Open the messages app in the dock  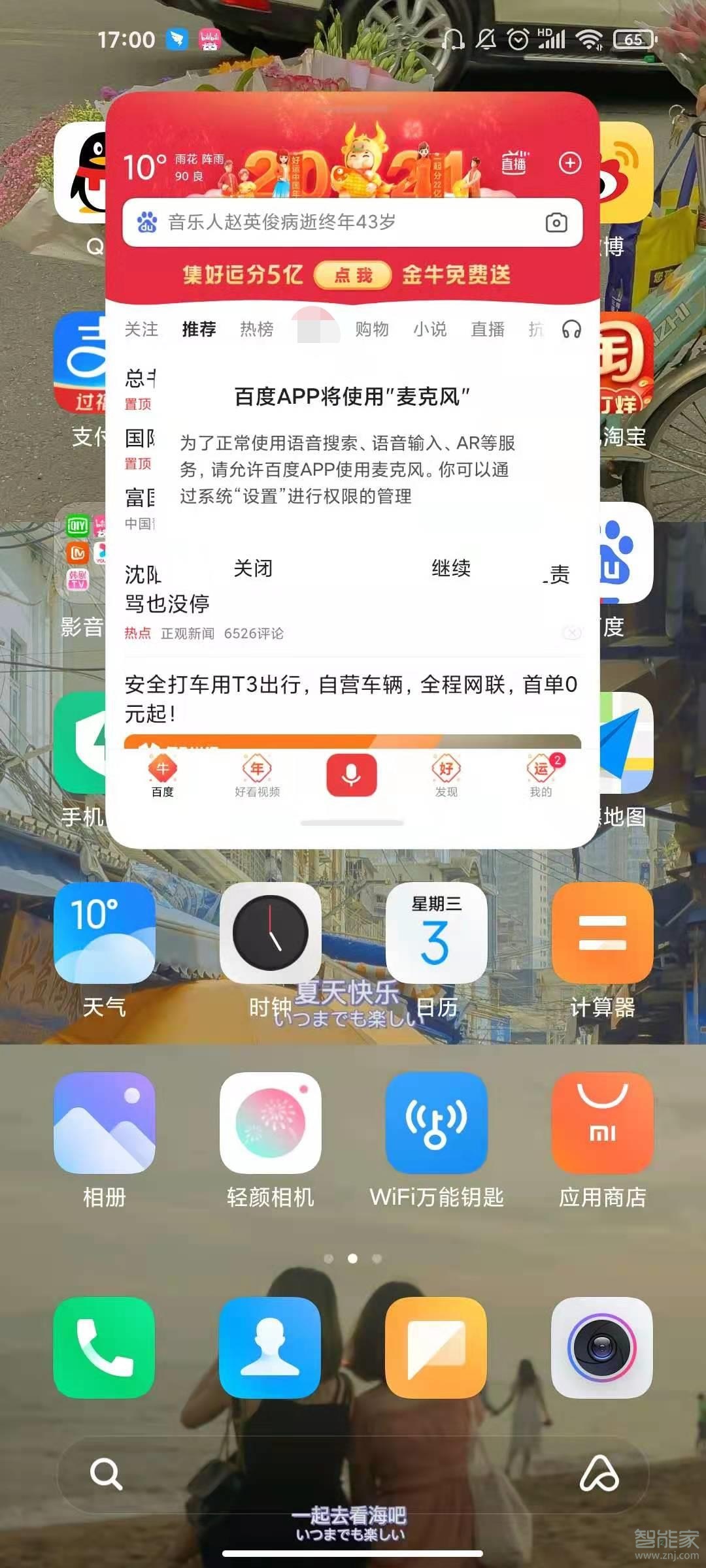pos(436,1347)
